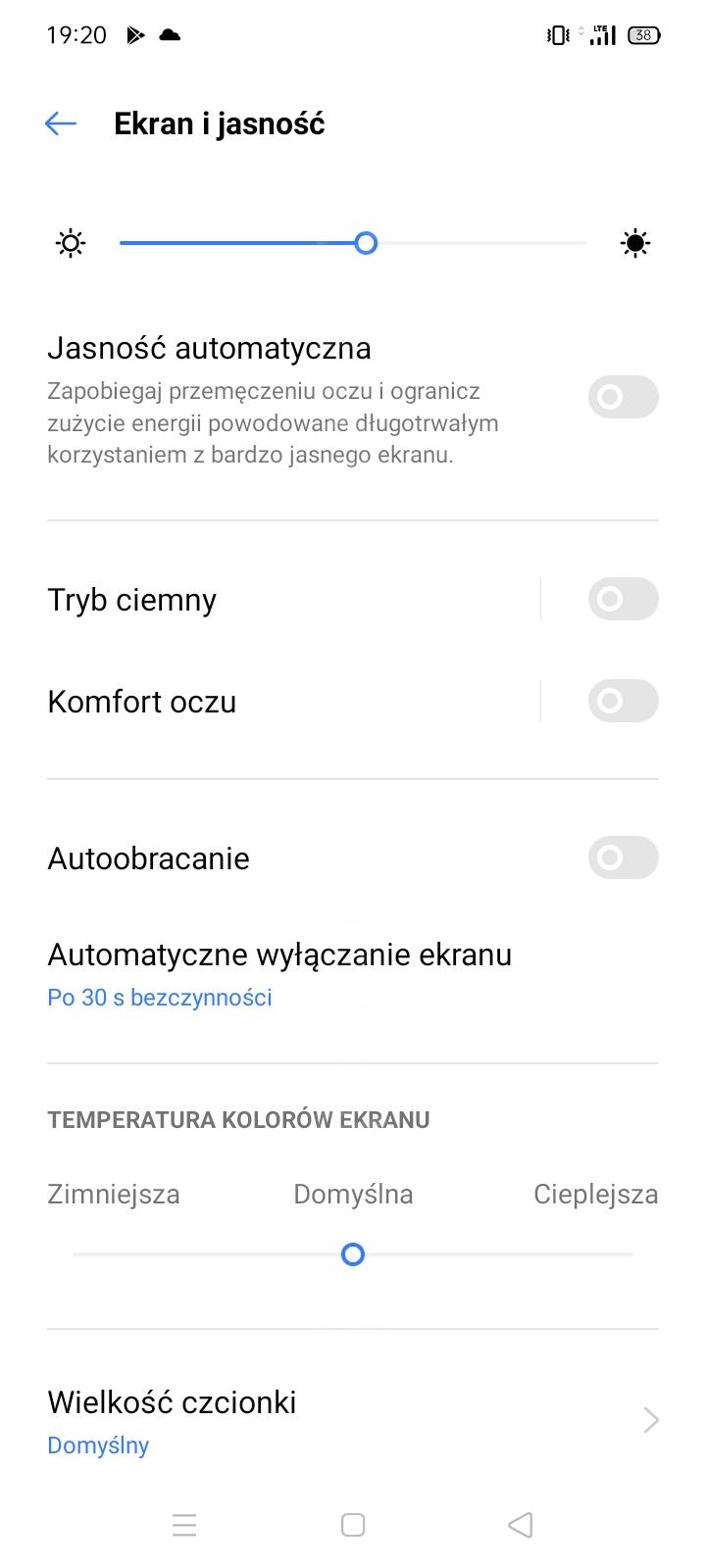The width and height of the screenshot is (706, 1568).
Task: Go to home screen via navigation bar
Action: coord(353,1525)
